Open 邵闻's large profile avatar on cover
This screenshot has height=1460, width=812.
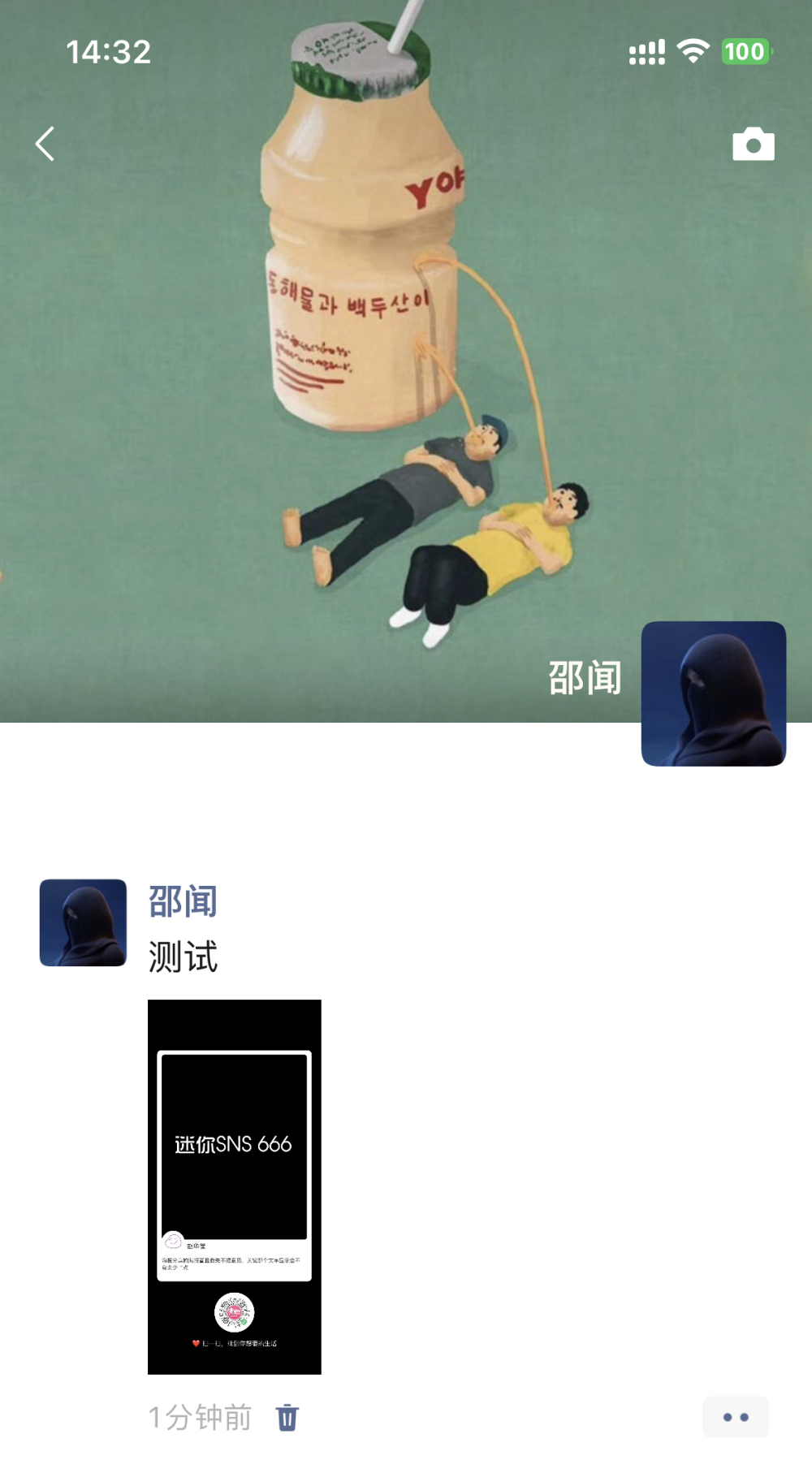pos(713,693)
